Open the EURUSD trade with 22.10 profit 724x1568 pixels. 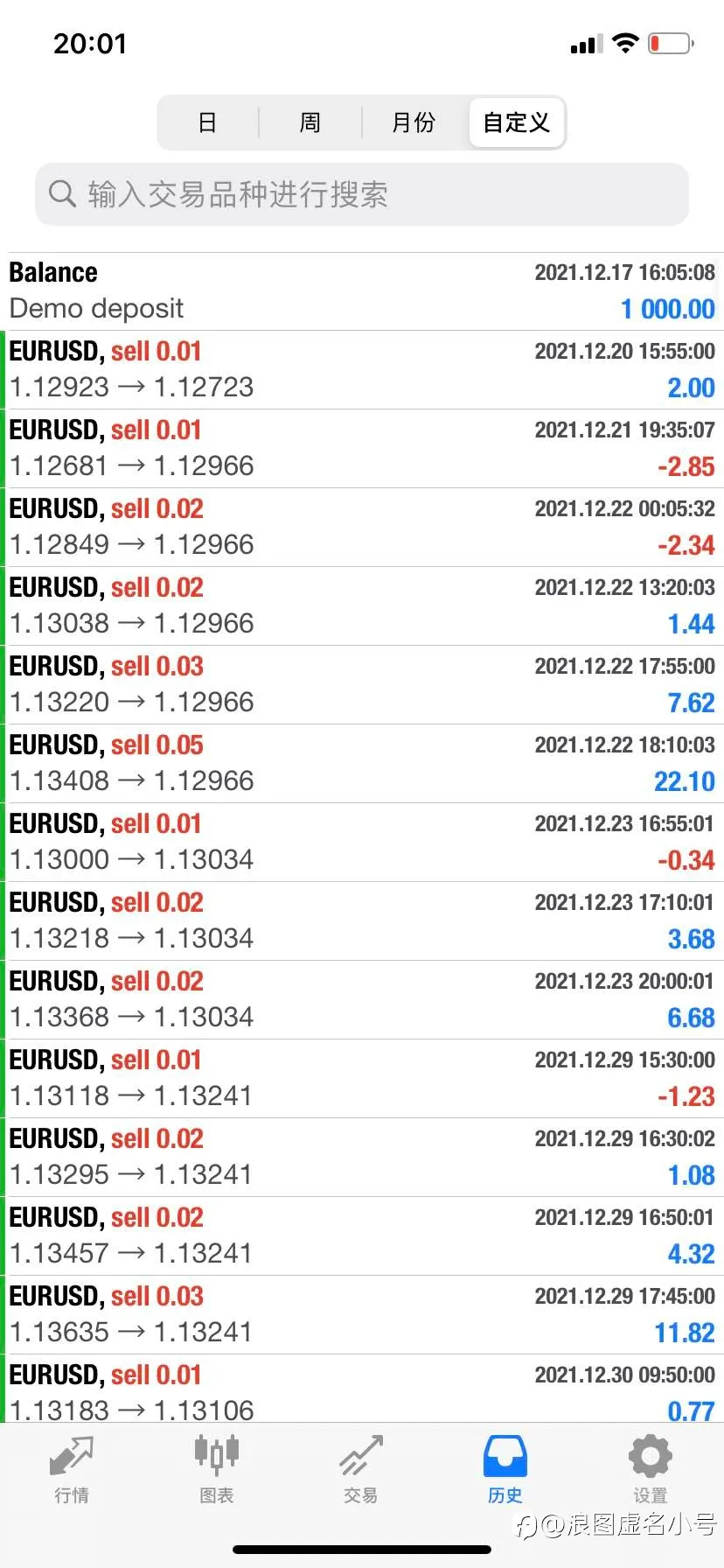pyautogui.click(x=362, y=764)
